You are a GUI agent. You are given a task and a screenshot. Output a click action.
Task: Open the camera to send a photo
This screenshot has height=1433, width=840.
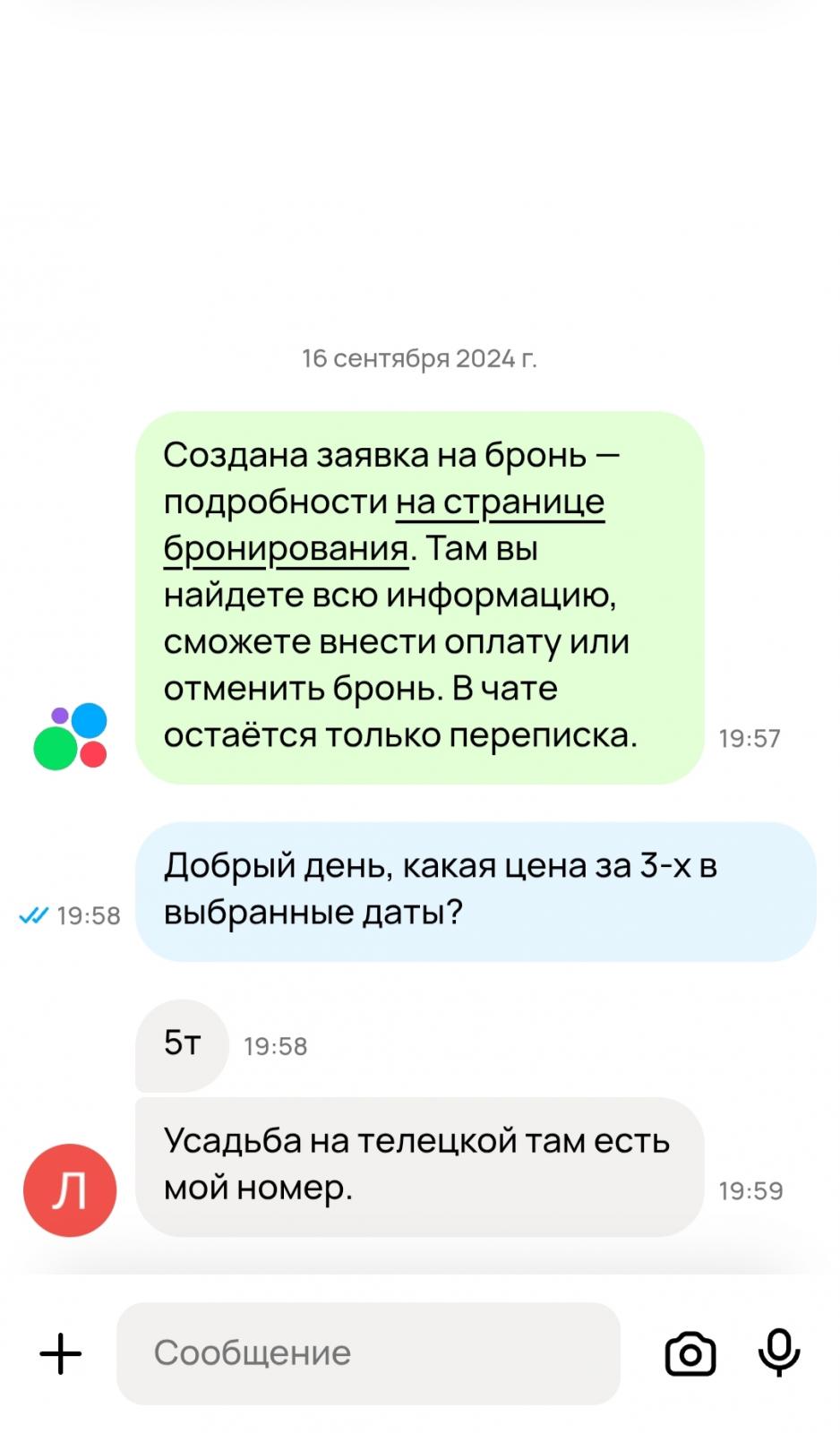pos(690,1353)
